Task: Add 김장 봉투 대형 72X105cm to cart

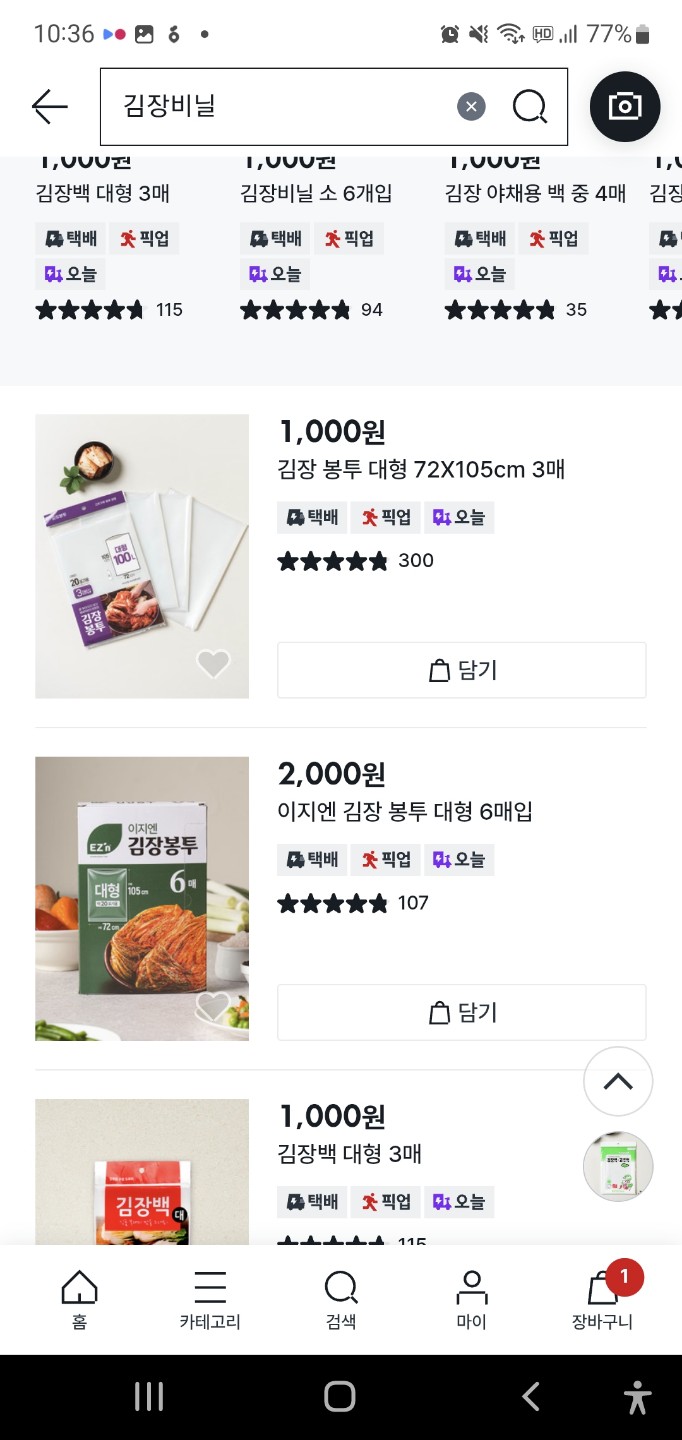Action: click(x=461, y=670)
